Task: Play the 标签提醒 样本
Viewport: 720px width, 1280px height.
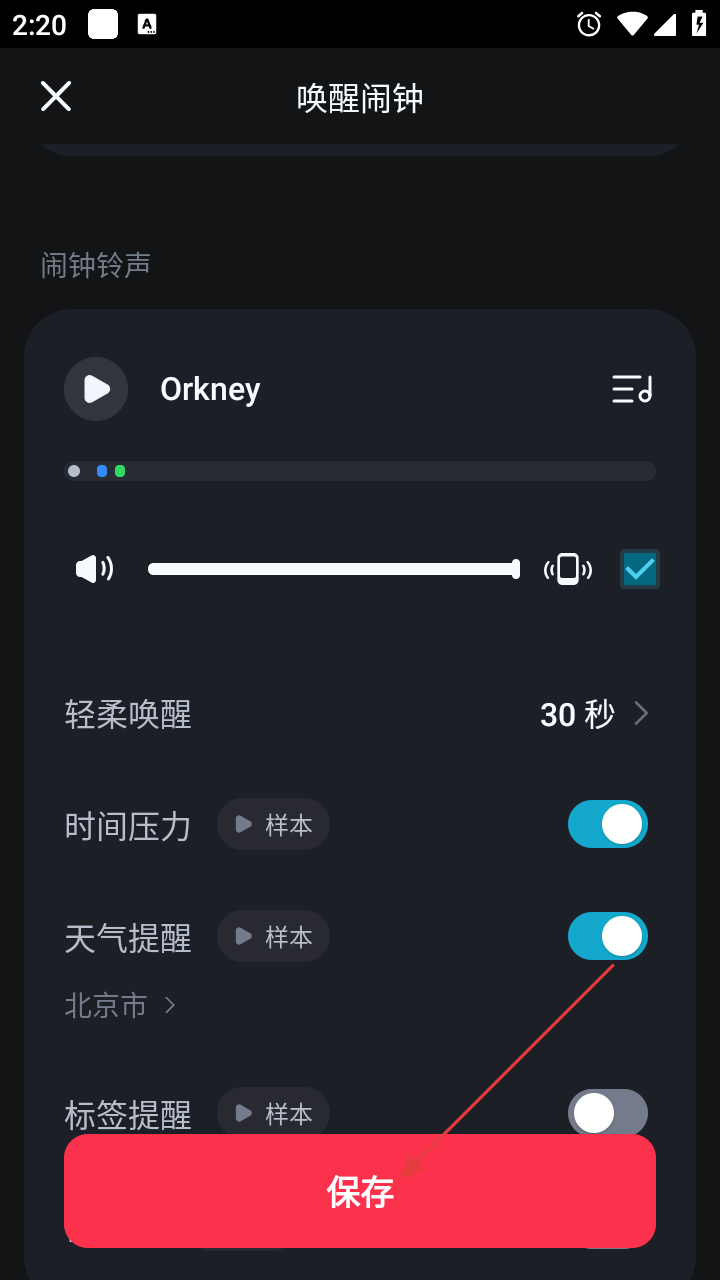Action: 273,1113
